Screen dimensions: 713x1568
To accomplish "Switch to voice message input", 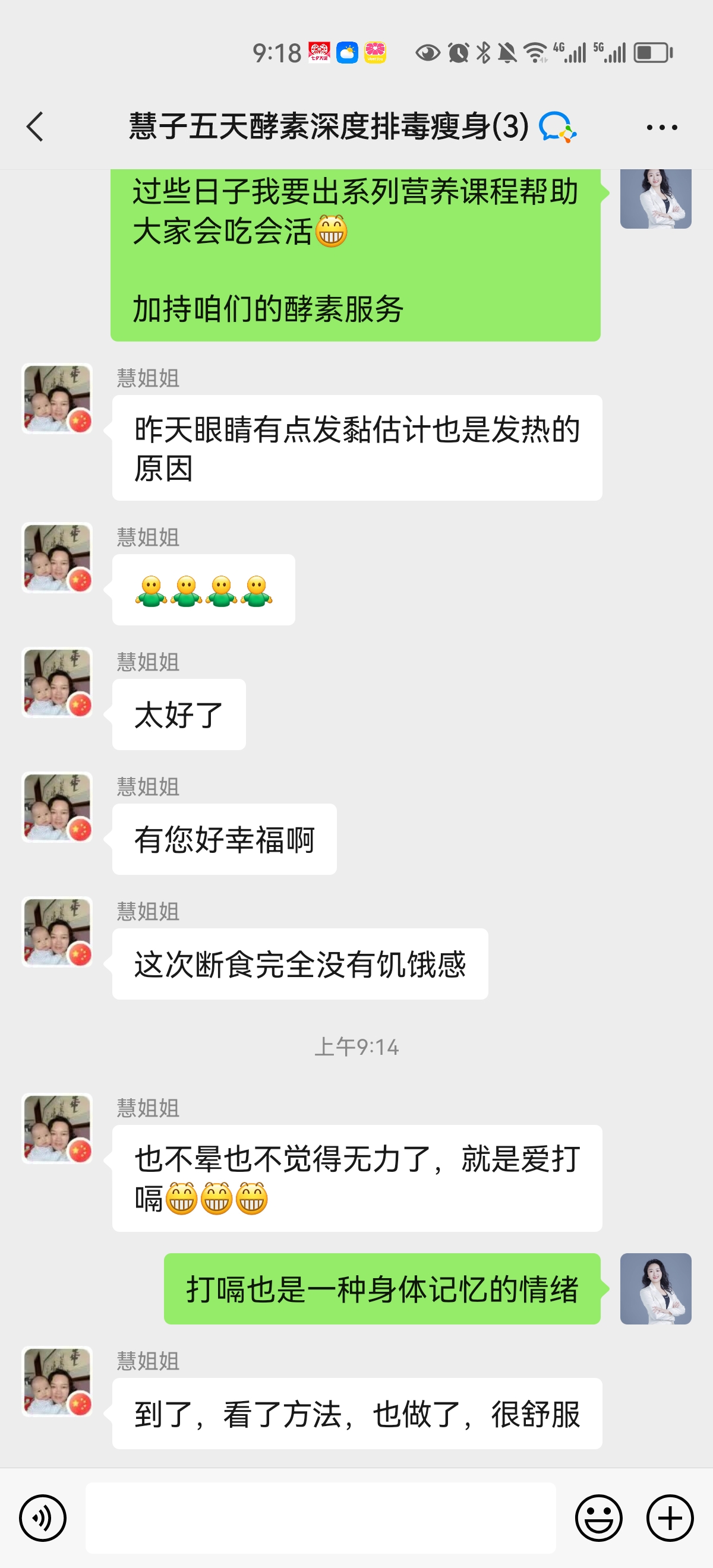I will [43, 1518].
